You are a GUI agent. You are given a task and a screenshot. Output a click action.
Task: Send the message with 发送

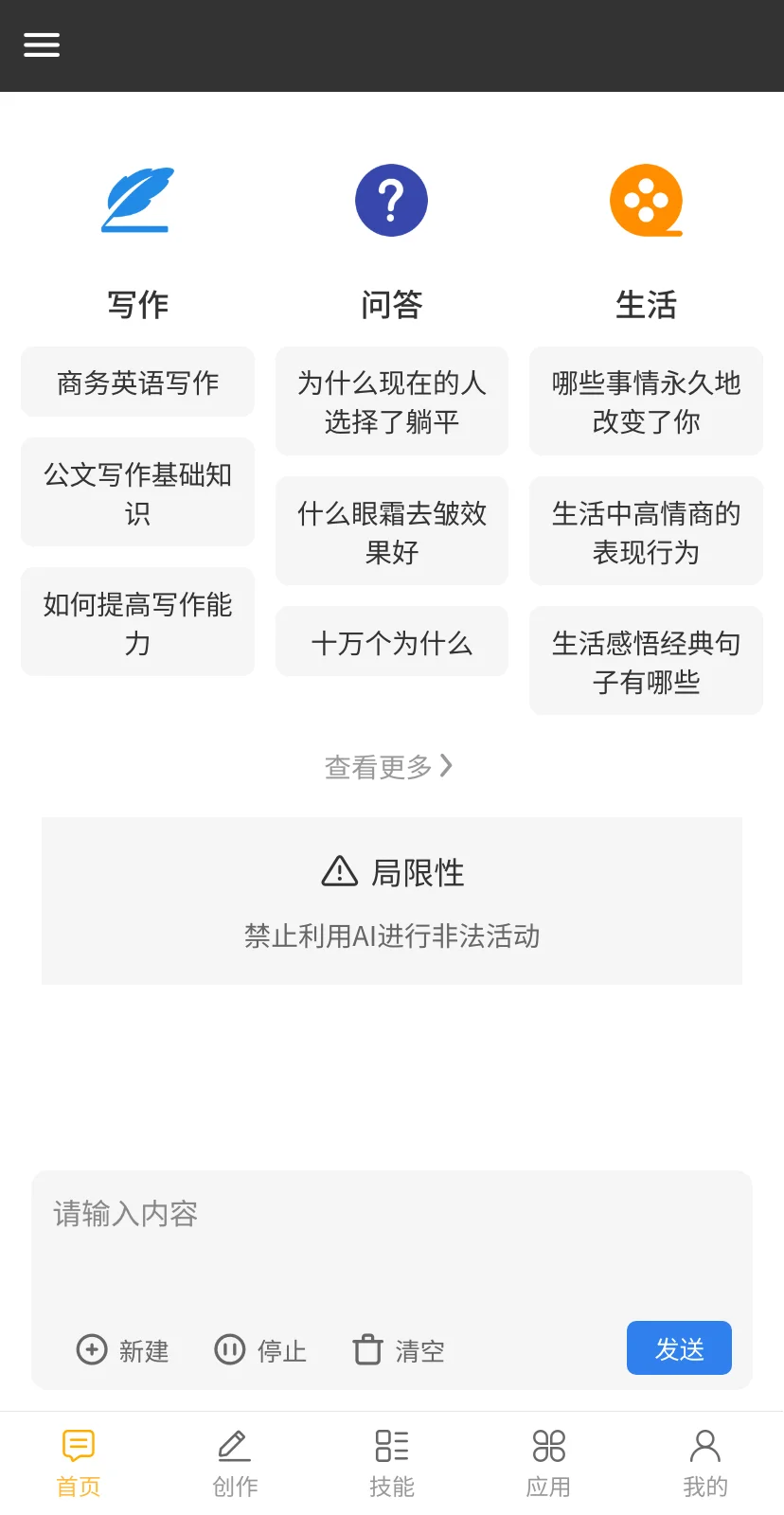[679, 1347]
